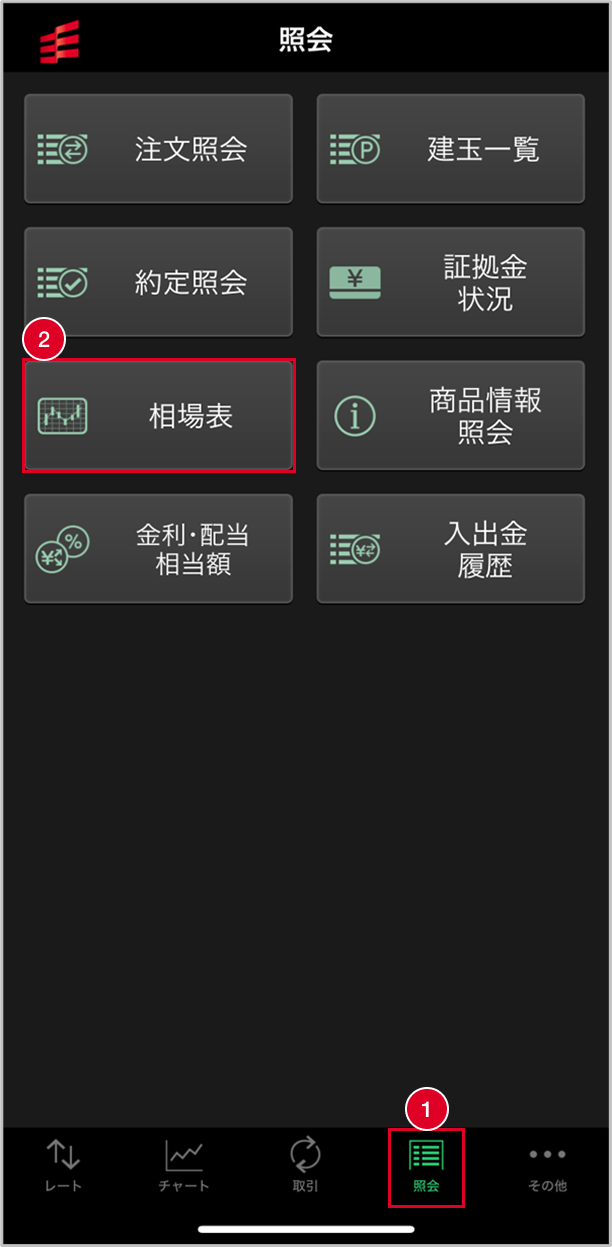
Task: Open 約定照会 execution inquiry
Action: pos(158,282)
